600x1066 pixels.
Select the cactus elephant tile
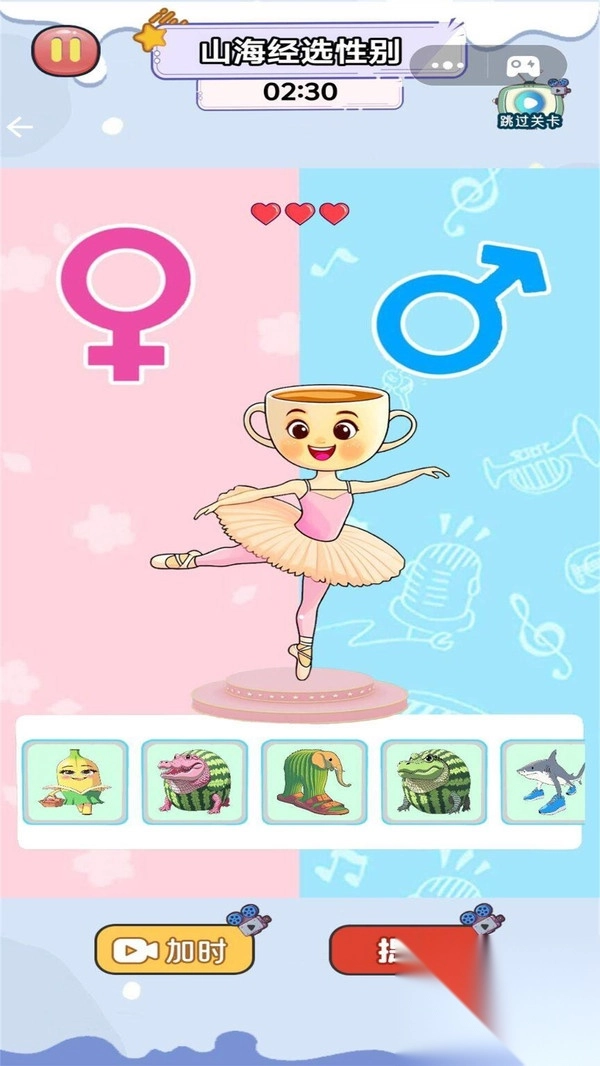(x=314, y=782)
